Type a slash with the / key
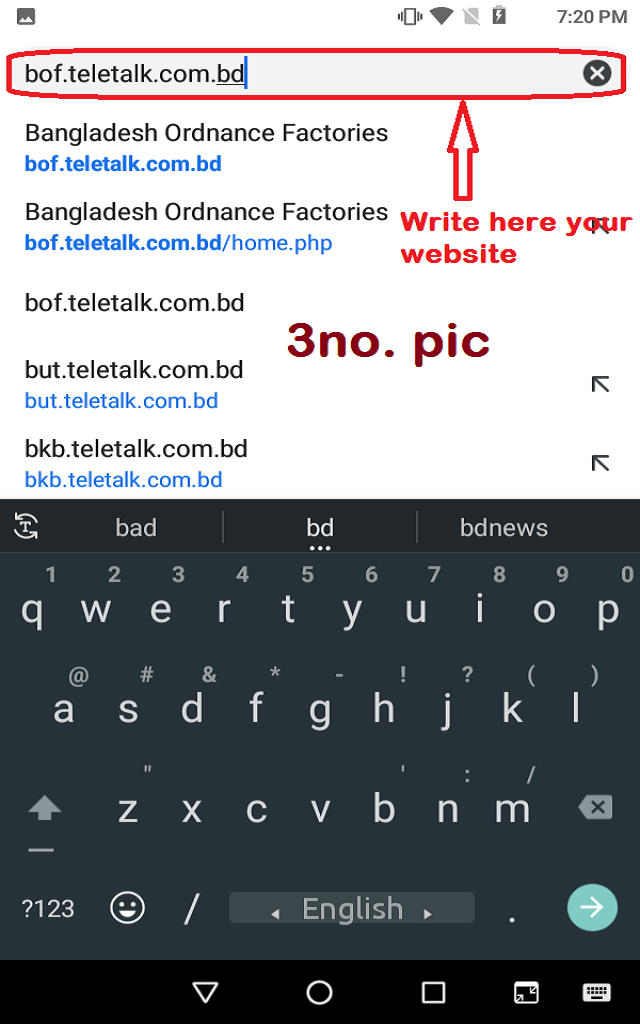The image size is (640, 1024). coord(191,908)
